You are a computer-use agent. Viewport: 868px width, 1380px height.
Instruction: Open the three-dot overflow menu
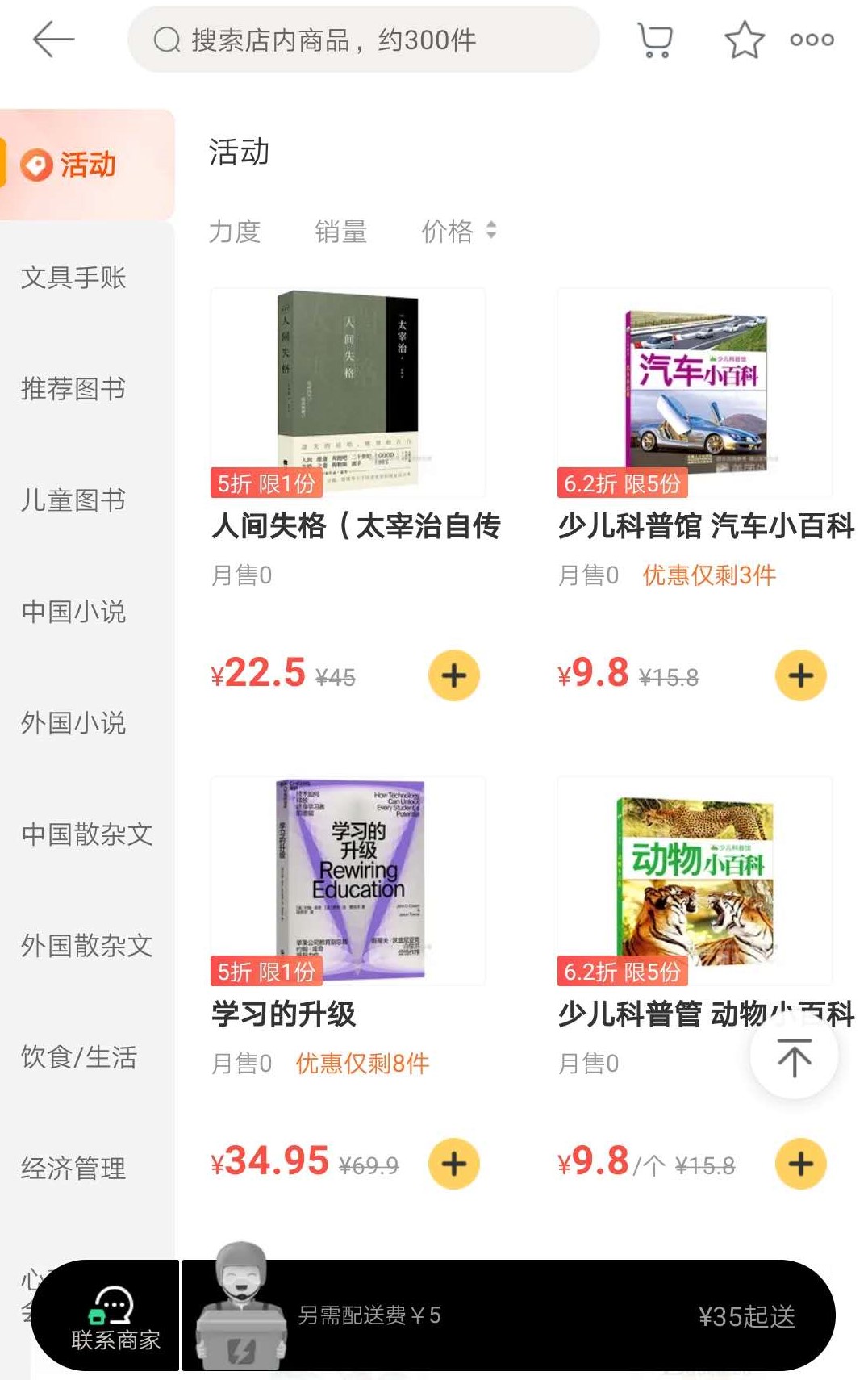pyautogui.click(x=812, y=40)
